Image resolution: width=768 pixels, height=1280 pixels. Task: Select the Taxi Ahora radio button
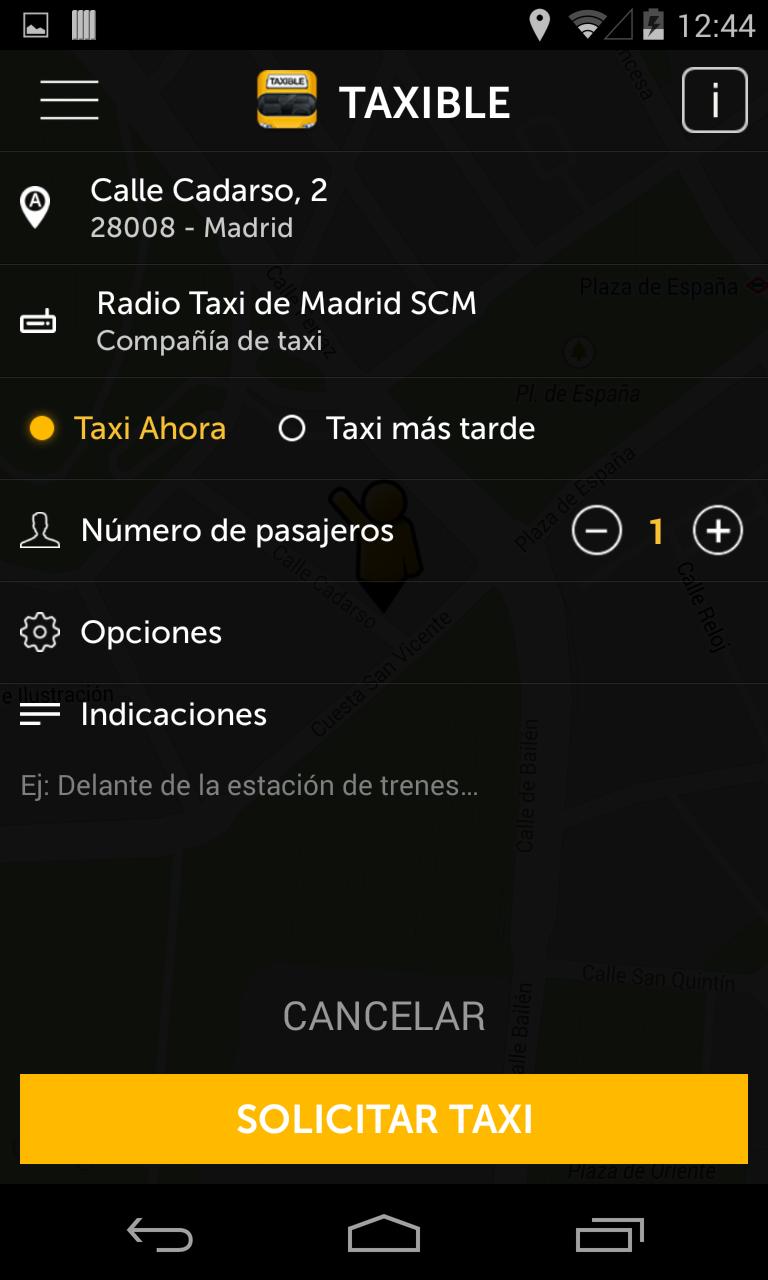tap(41, 428)
